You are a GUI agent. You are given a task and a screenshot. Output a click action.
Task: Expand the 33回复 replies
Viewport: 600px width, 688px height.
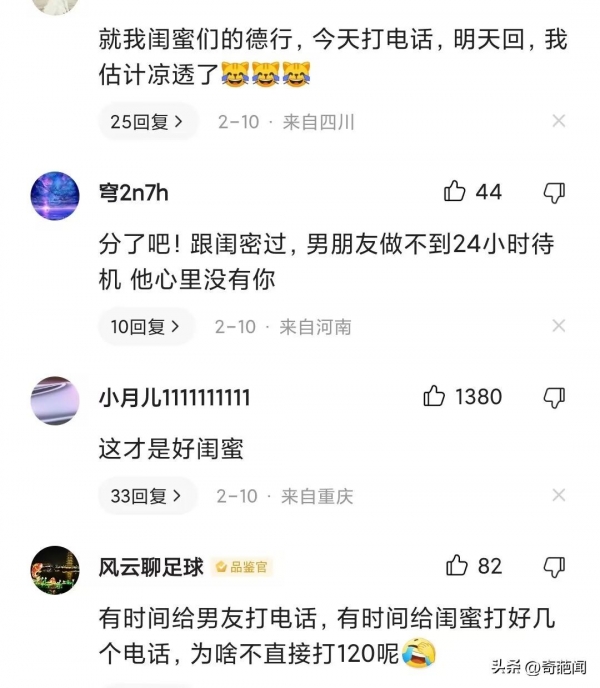[146, 495]
